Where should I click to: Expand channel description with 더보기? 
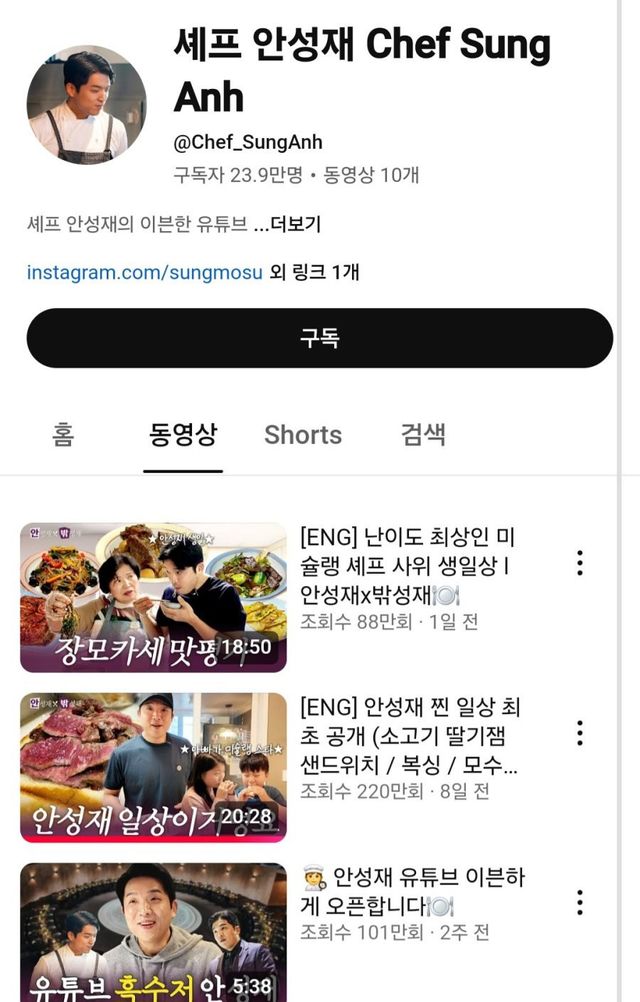click(x=295, y=225)
